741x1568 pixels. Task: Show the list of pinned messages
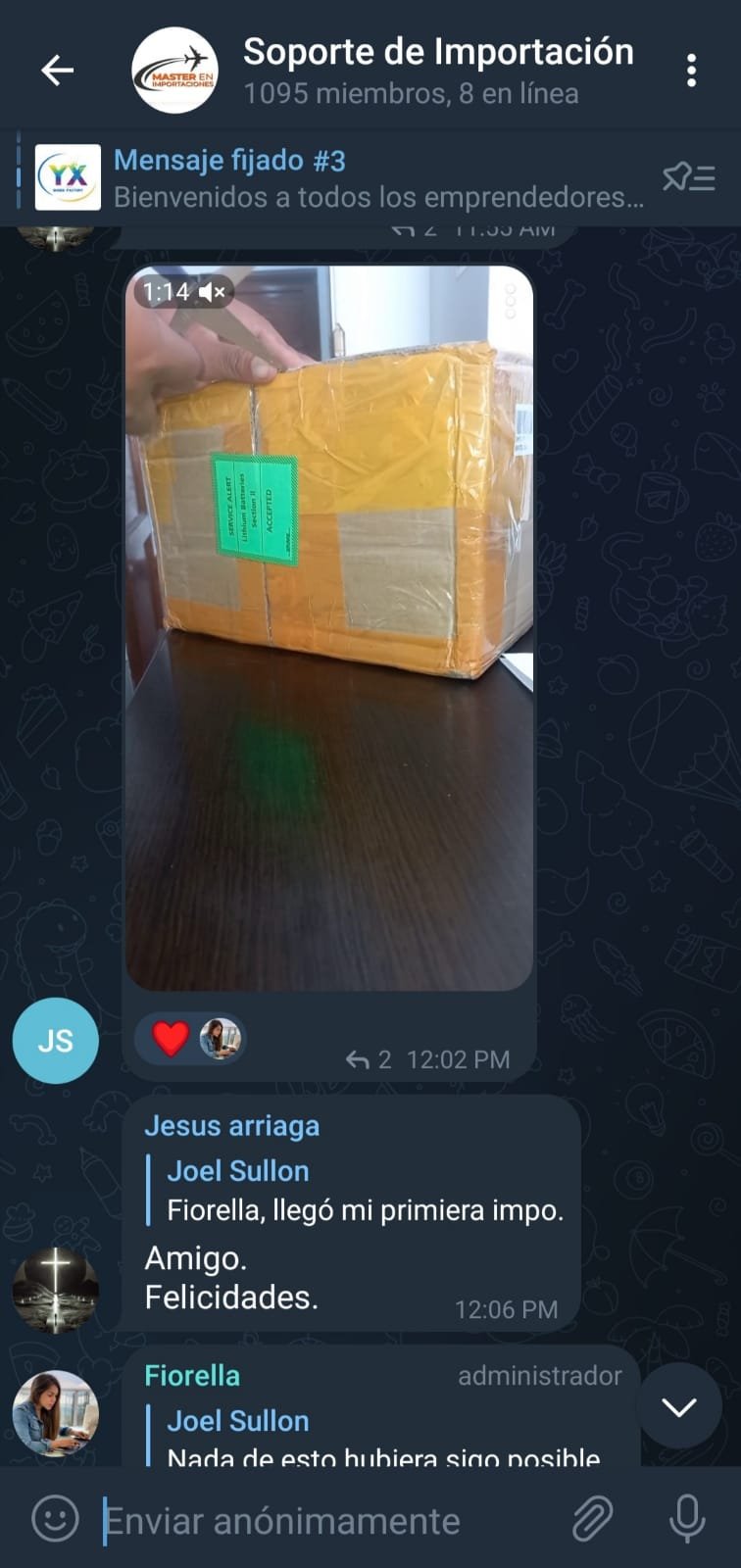689,177
